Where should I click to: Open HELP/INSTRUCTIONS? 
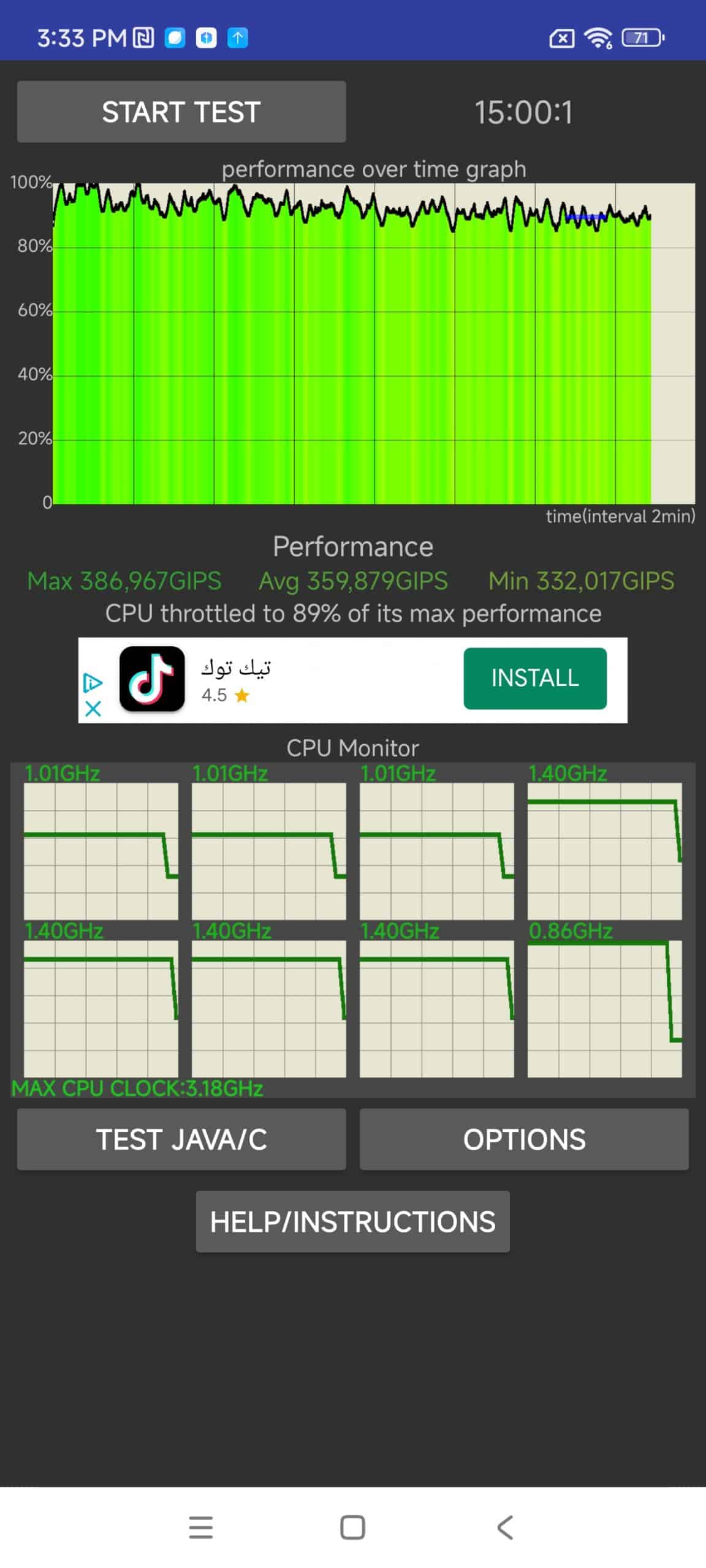[x=353, y=1222]
